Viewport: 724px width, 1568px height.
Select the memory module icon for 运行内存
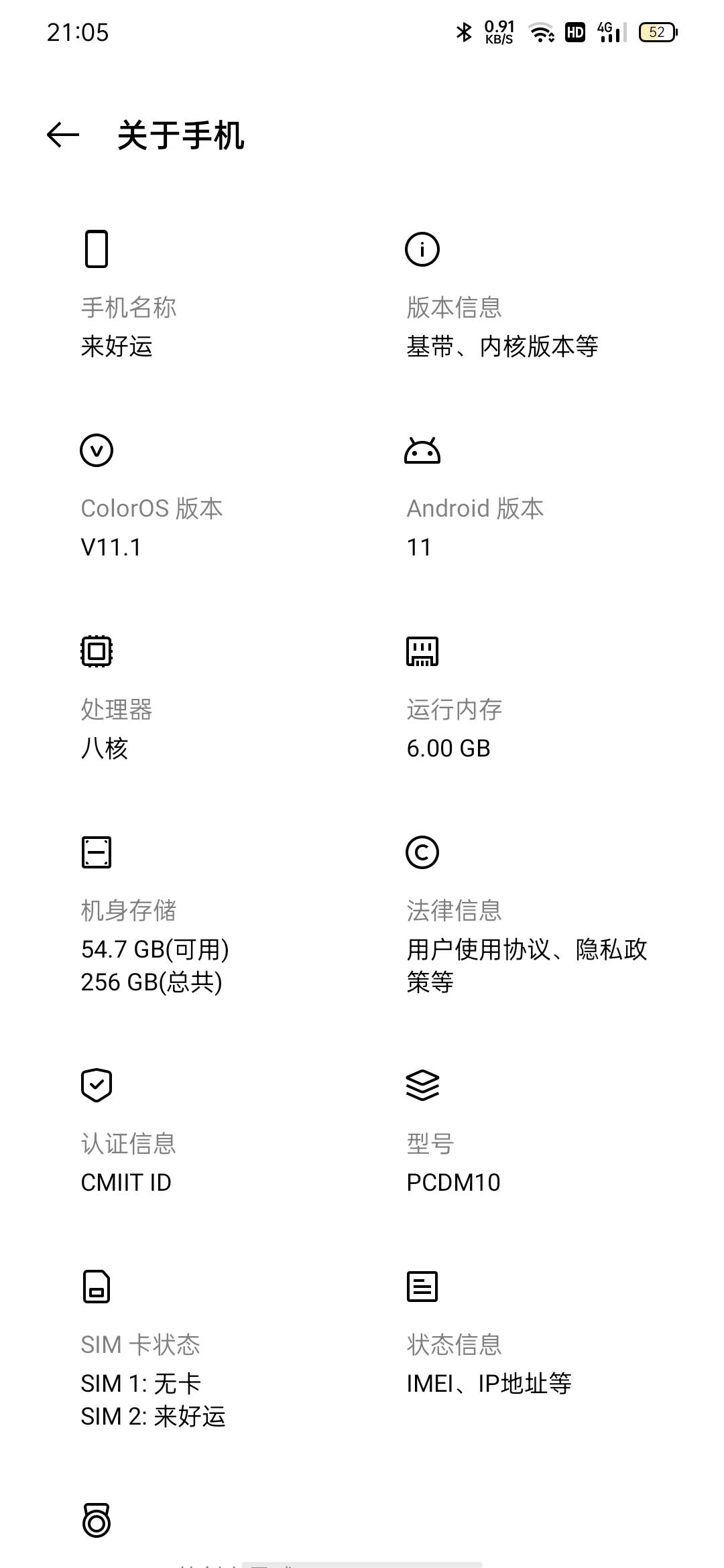(422, 651)
